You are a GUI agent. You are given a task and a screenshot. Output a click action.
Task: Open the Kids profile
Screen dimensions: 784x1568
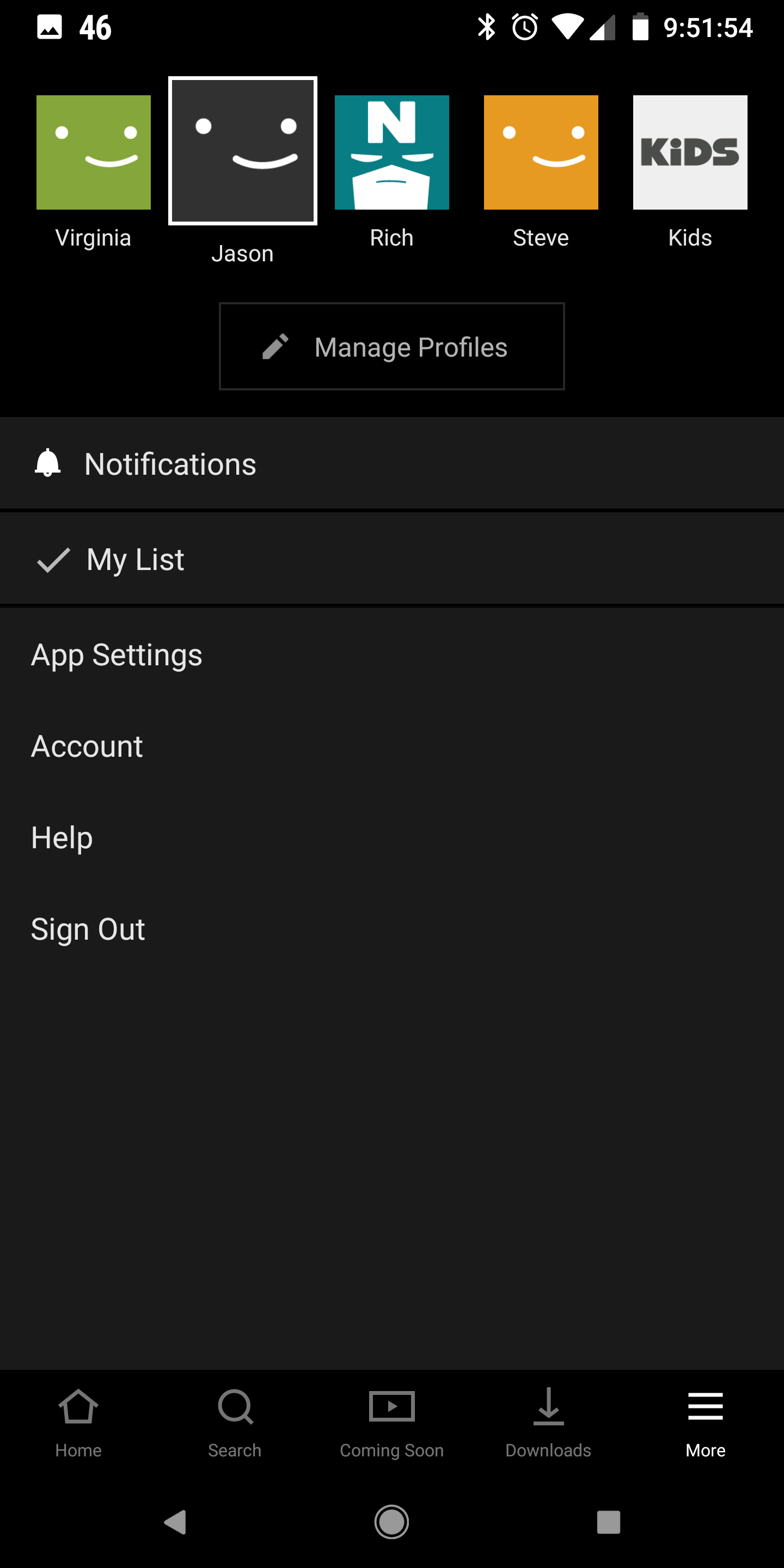click(690, 150)
